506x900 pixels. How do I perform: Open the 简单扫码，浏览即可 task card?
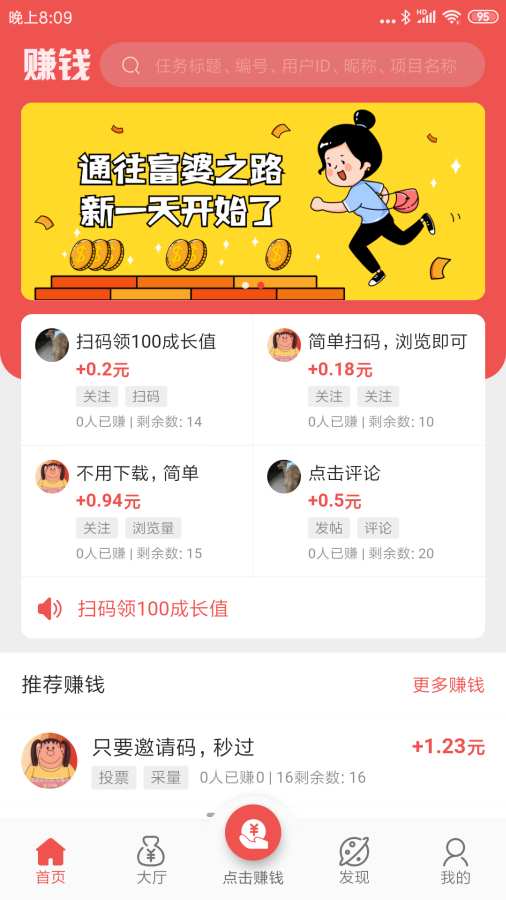tap(369, 380)
